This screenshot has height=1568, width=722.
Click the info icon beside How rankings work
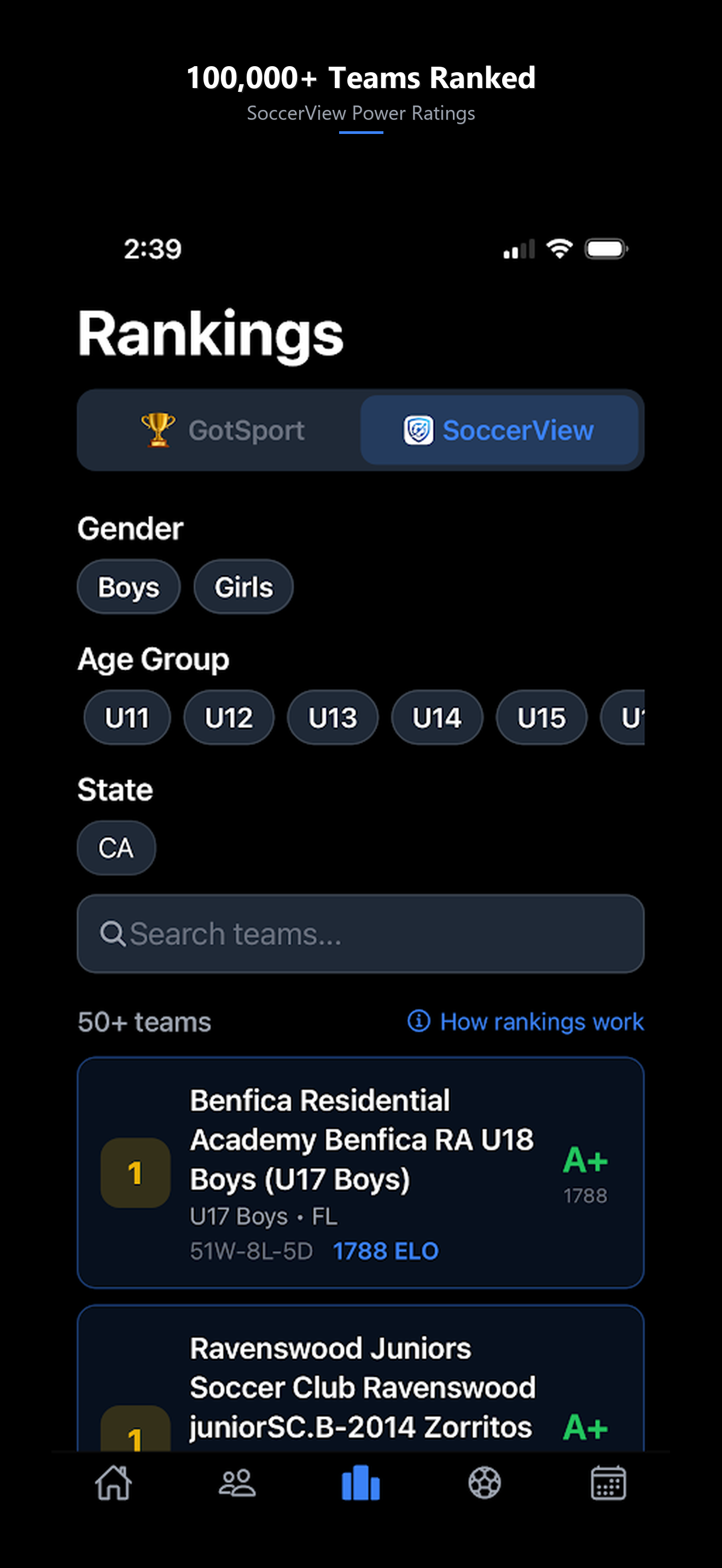(420, 1021)
